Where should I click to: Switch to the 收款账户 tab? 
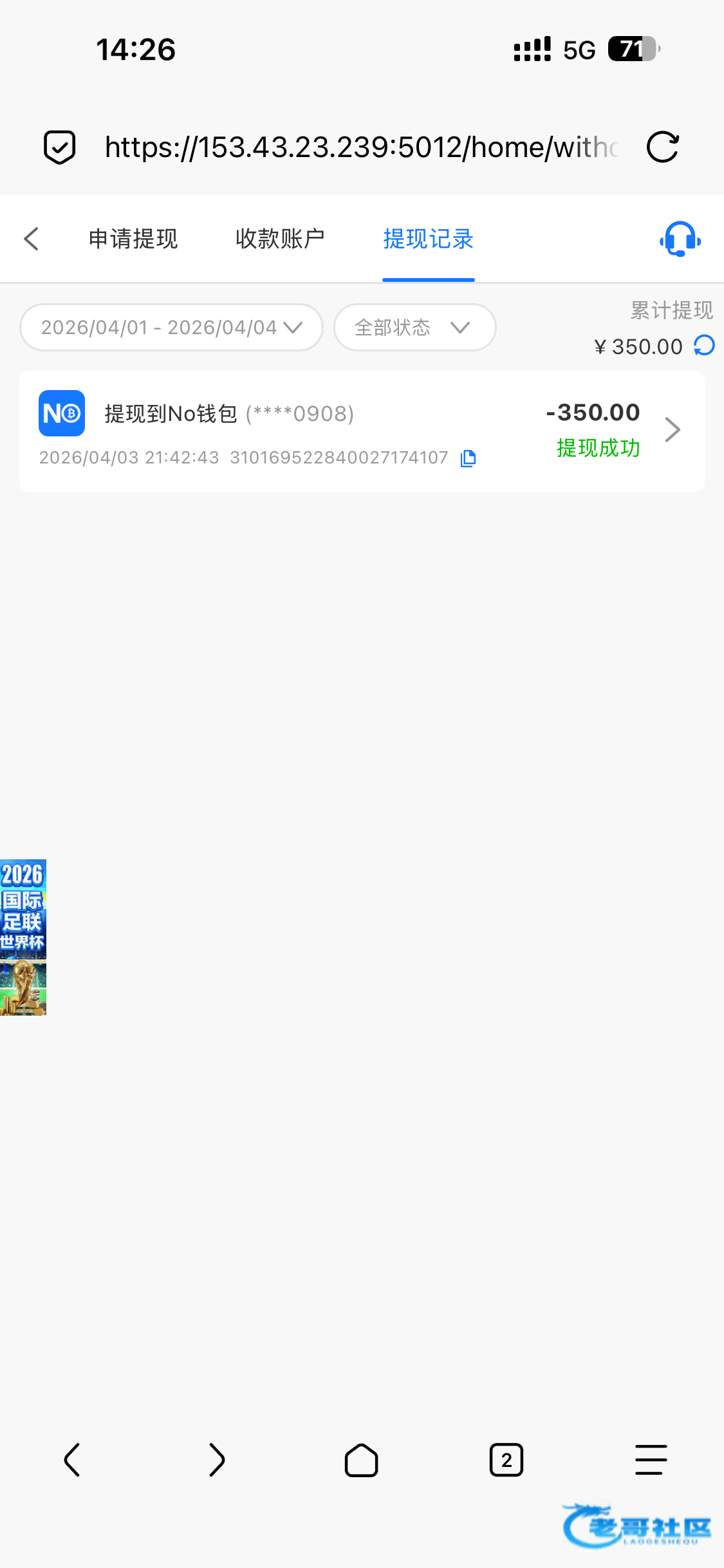coord(280,239)
